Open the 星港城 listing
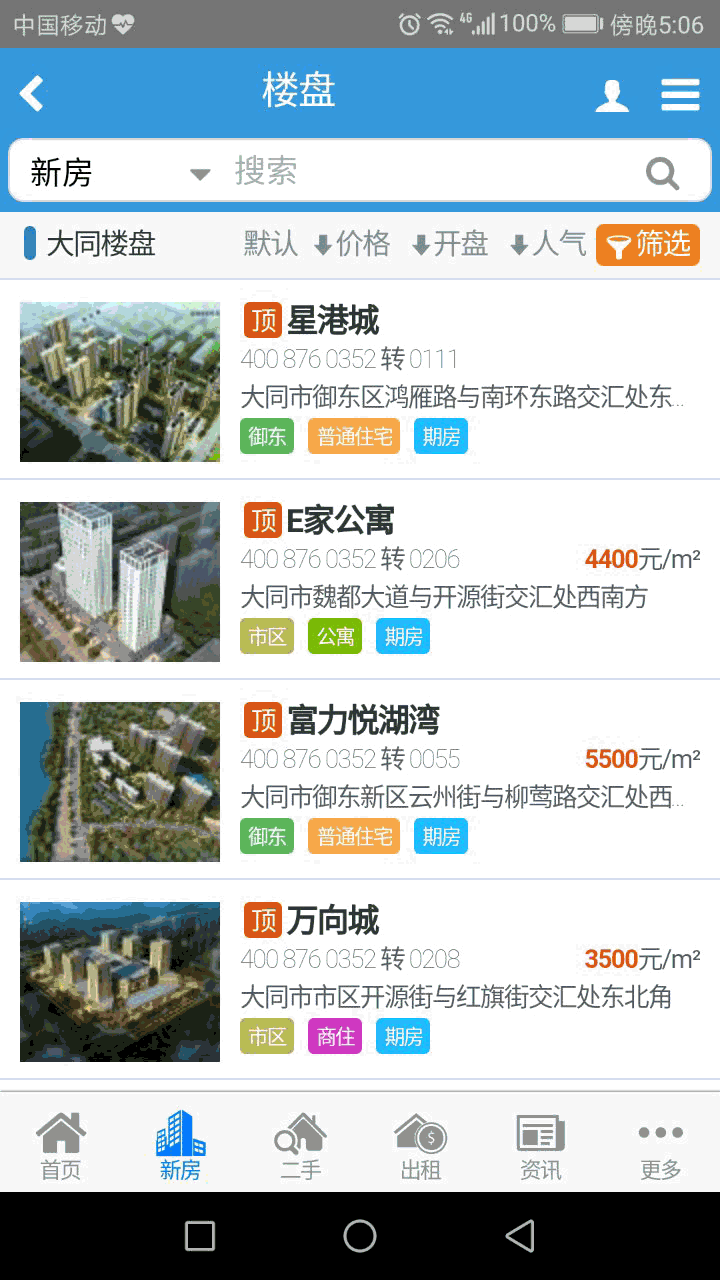This screenshot has height=1280, width=720. point(333,321)
